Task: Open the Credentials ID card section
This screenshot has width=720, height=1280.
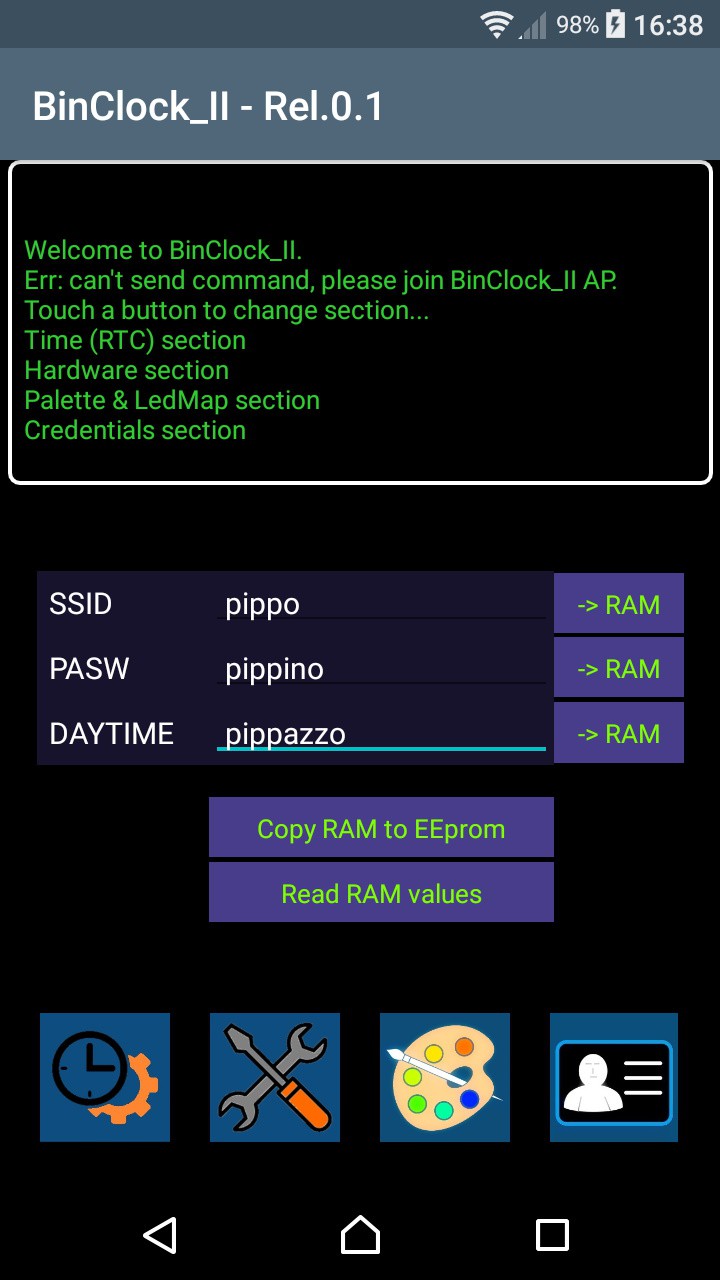Action: 614,1077
